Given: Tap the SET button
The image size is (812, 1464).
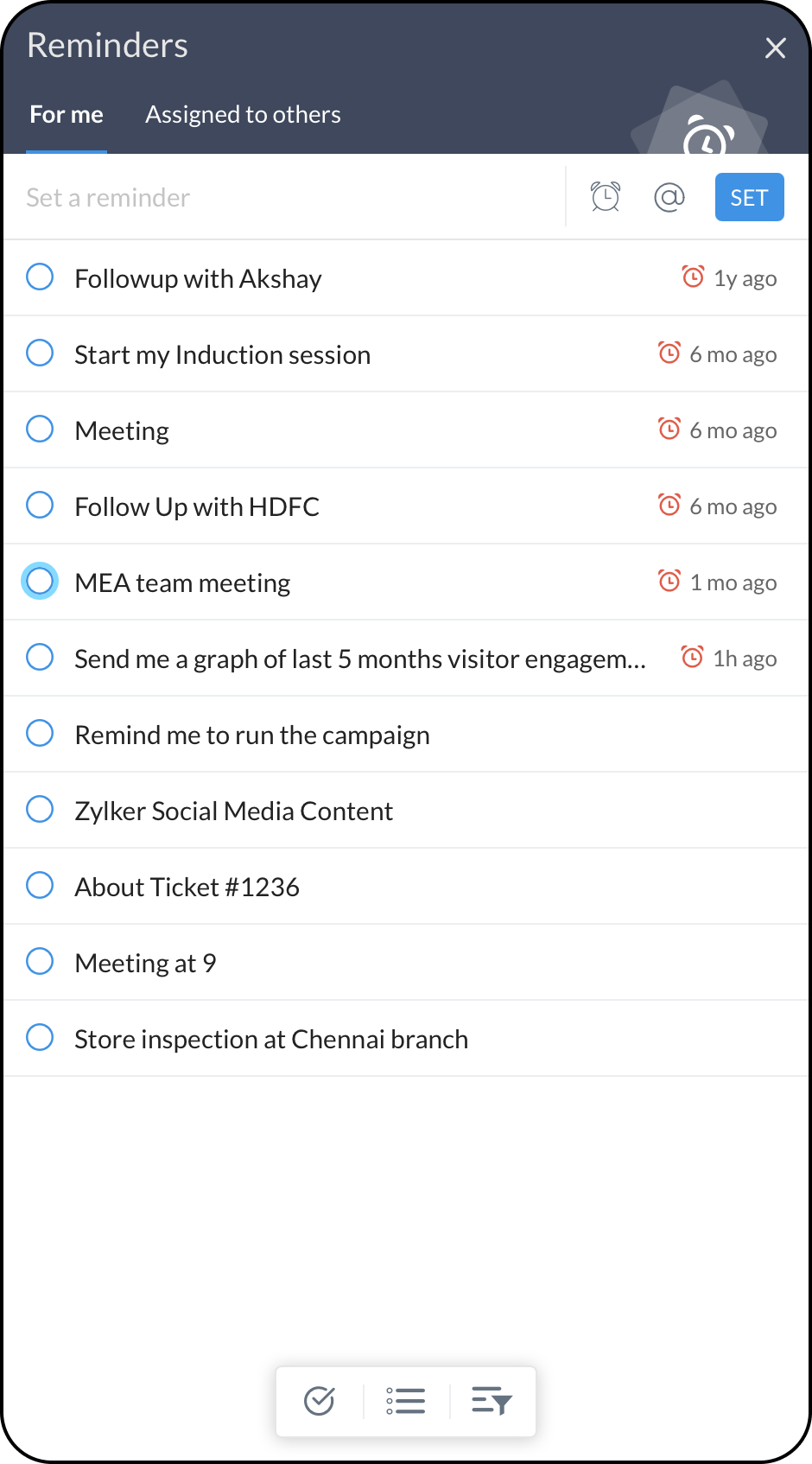Looking at the screenshot, I should point(749,197).
